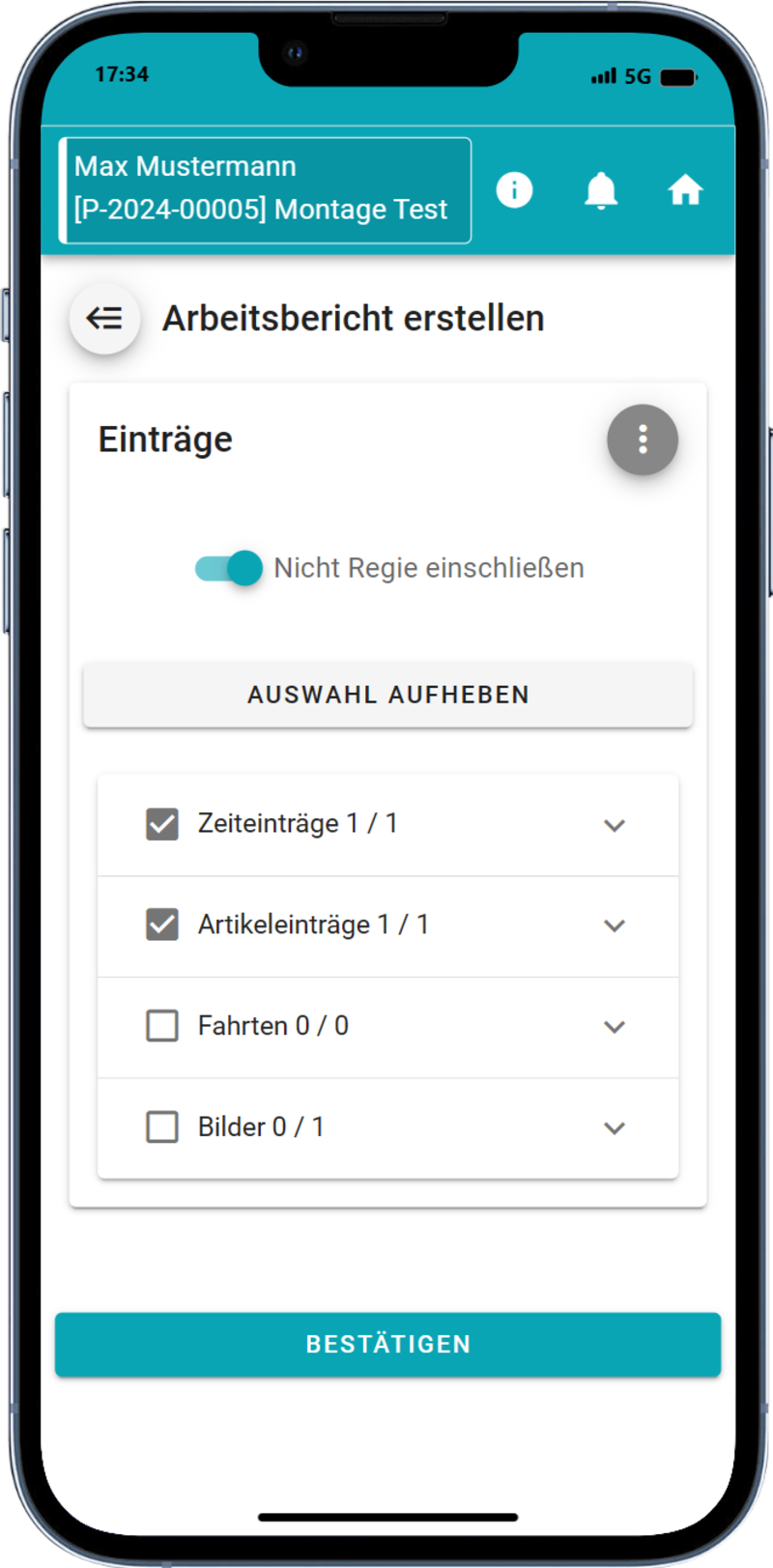Screen dimensions: 773x1568
Task: Tap the AUSWAHL AUFHEBEN button
Action: (x=387, y=695)
